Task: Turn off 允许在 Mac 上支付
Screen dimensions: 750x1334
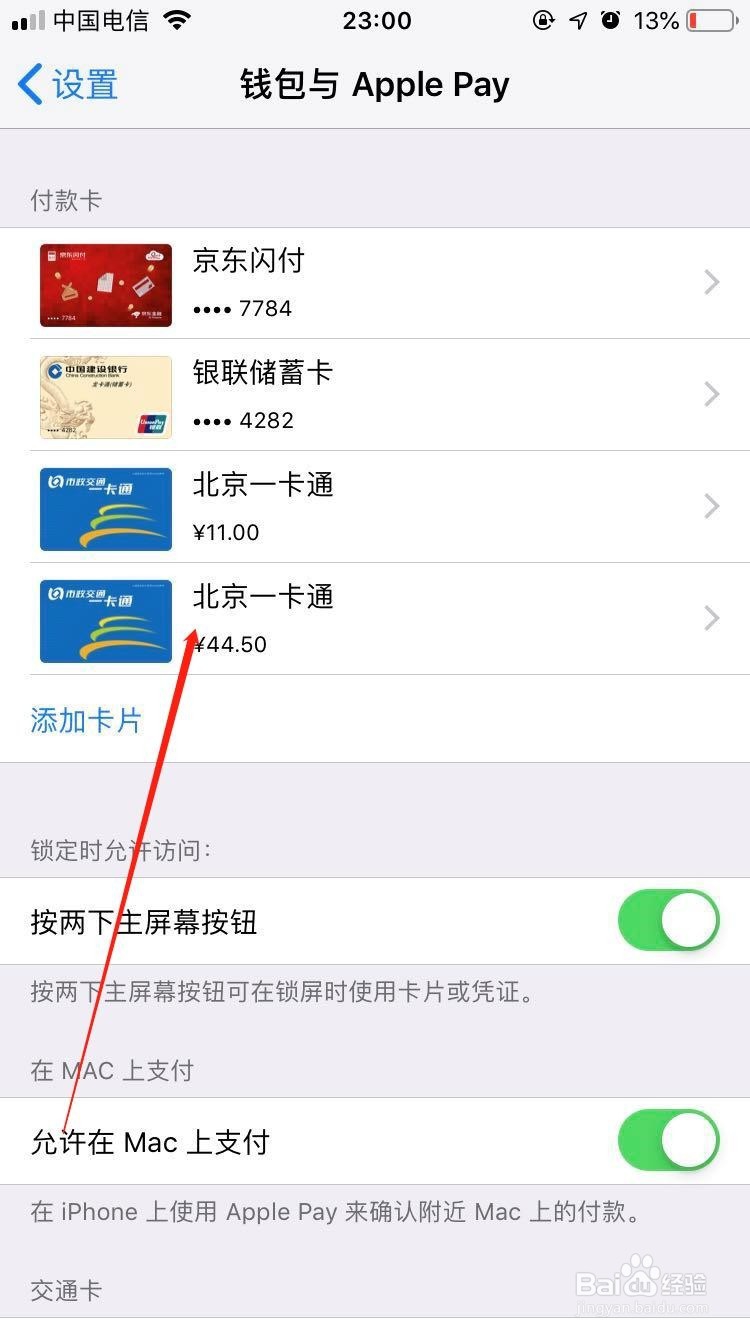Action: point(668,1140)
